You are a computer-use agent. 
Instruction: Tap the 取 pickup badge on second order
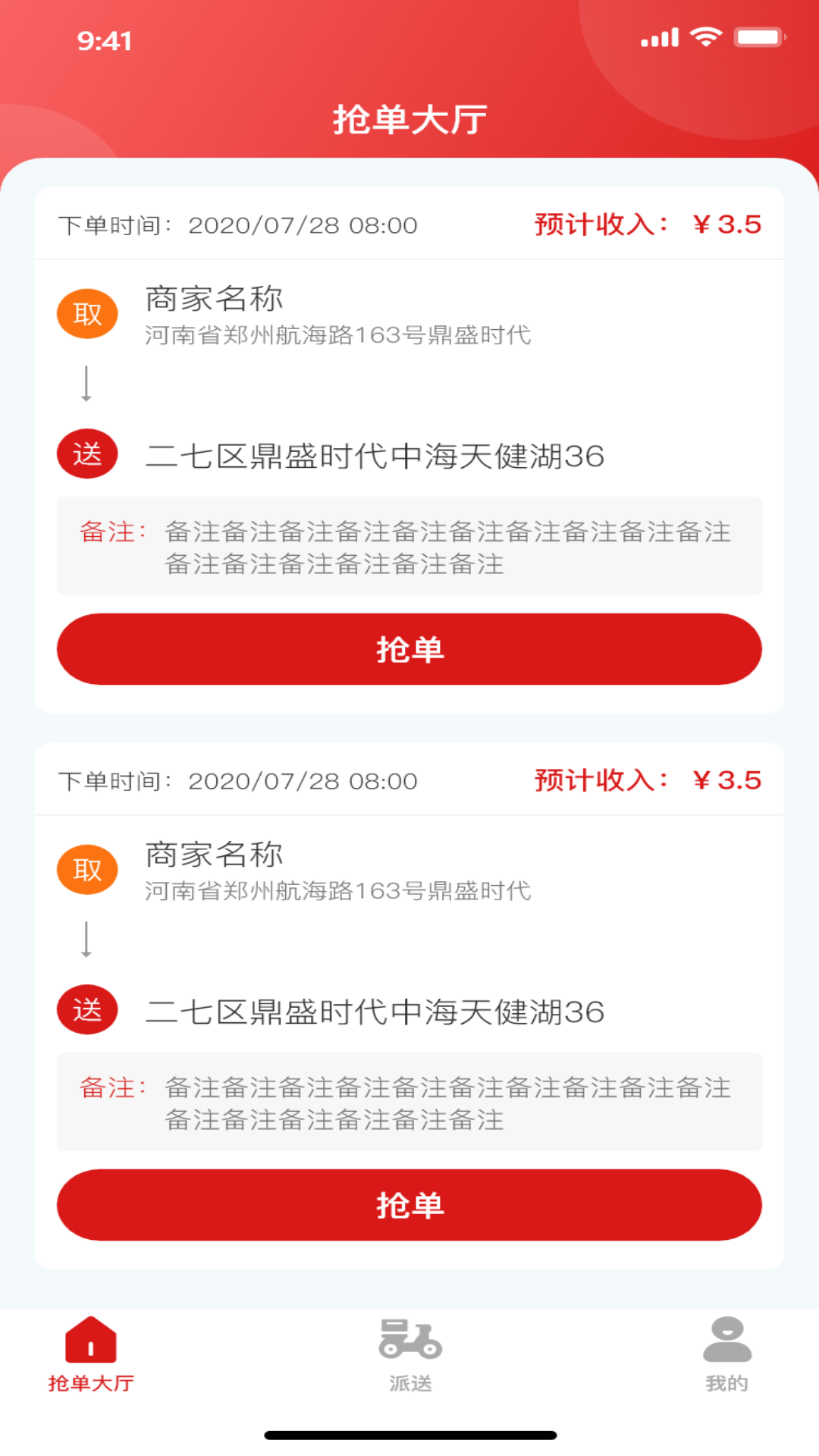(86, 869)
